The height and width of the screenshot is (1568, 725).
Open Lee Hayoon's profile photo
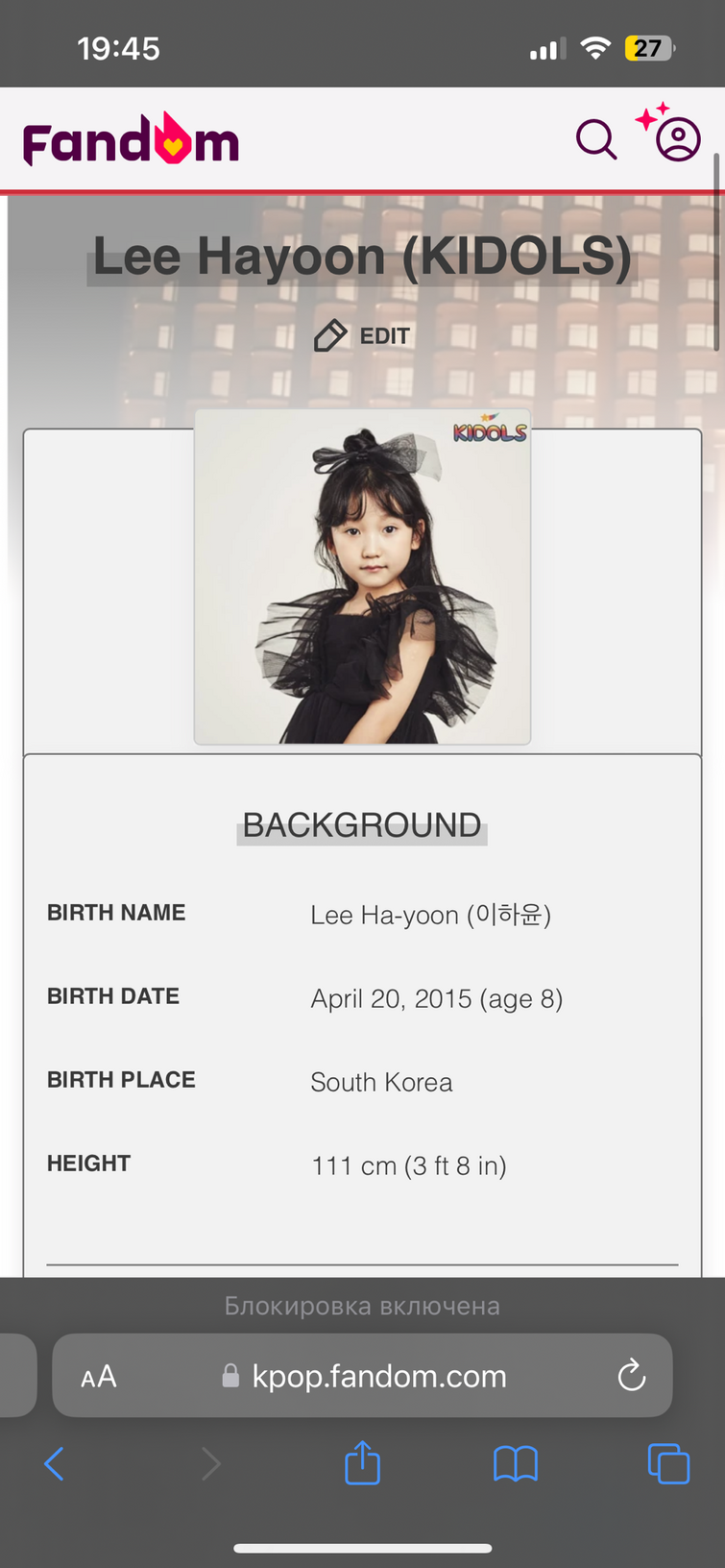coord(362,576)
